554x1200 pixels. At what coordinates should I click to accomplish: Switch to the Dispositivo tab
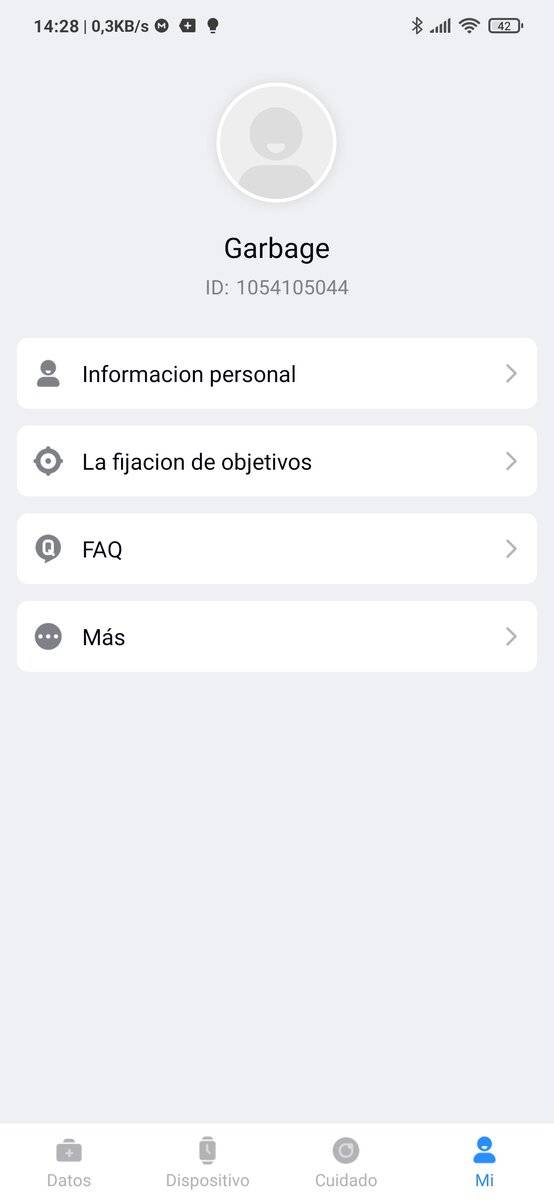pyautogui.click(x=207, y=1162)
